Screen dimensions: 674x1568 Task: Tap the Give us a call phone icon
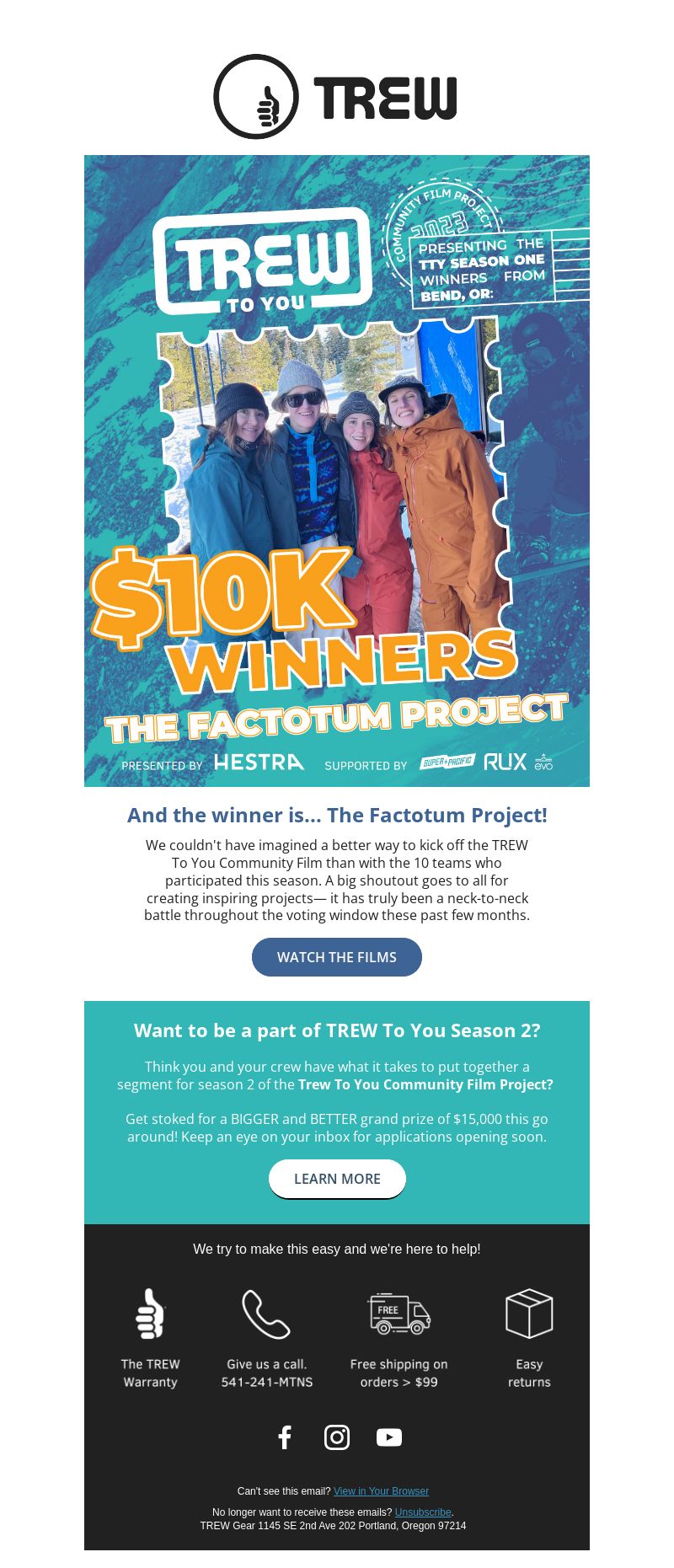265,1314
